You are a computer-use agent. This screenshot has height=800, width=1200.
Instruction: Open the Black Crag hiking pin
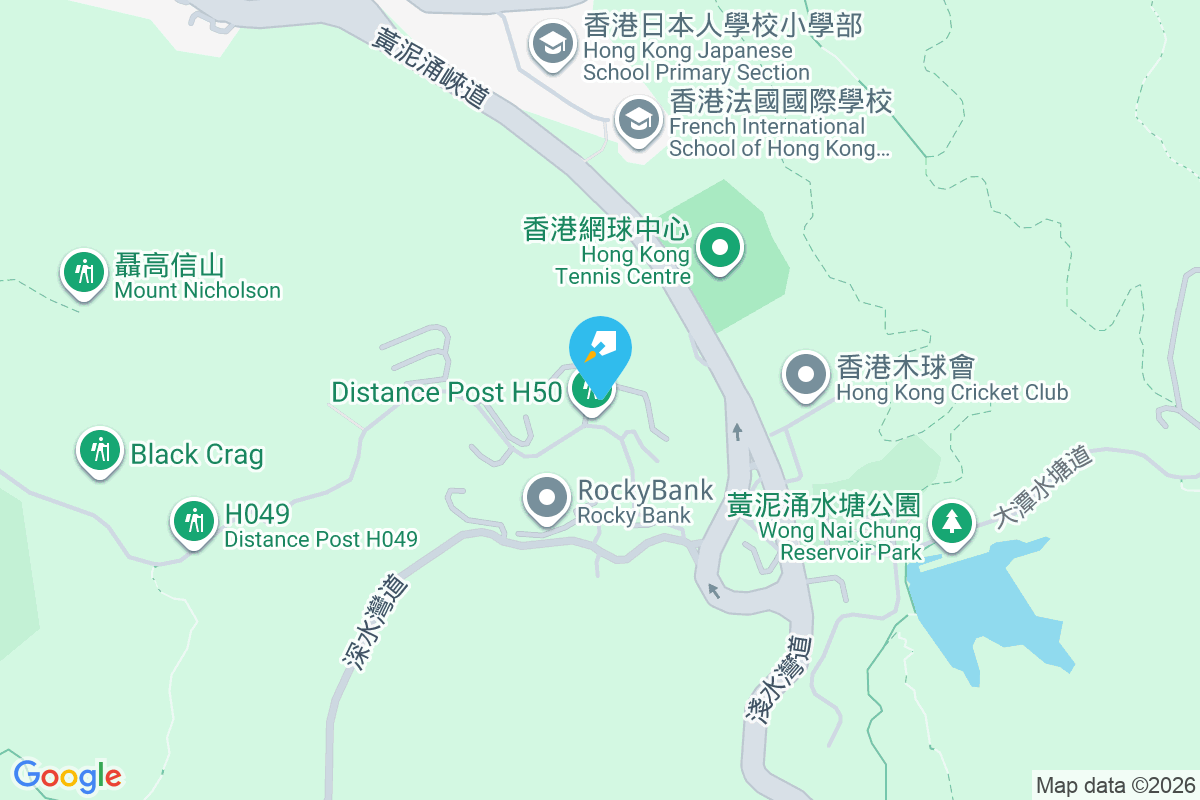pos(99,450)
